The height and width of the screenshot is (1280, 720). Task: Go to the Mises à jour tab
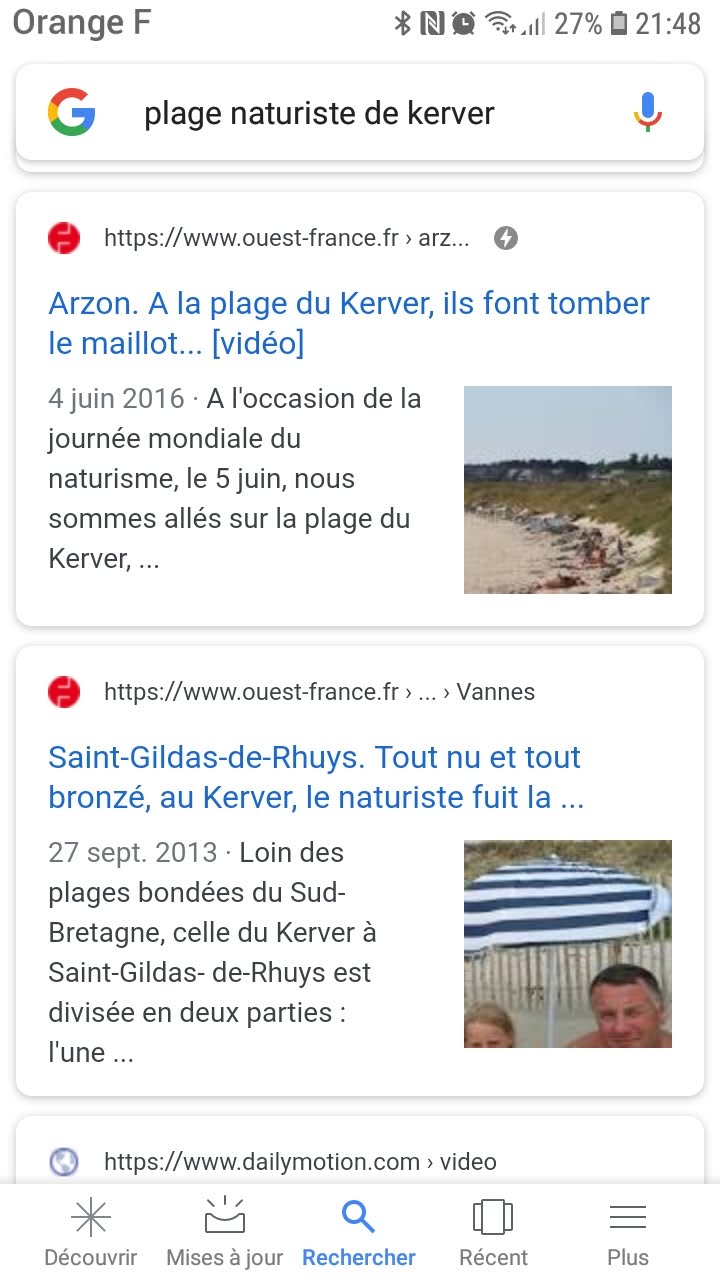pos(225,1233)
